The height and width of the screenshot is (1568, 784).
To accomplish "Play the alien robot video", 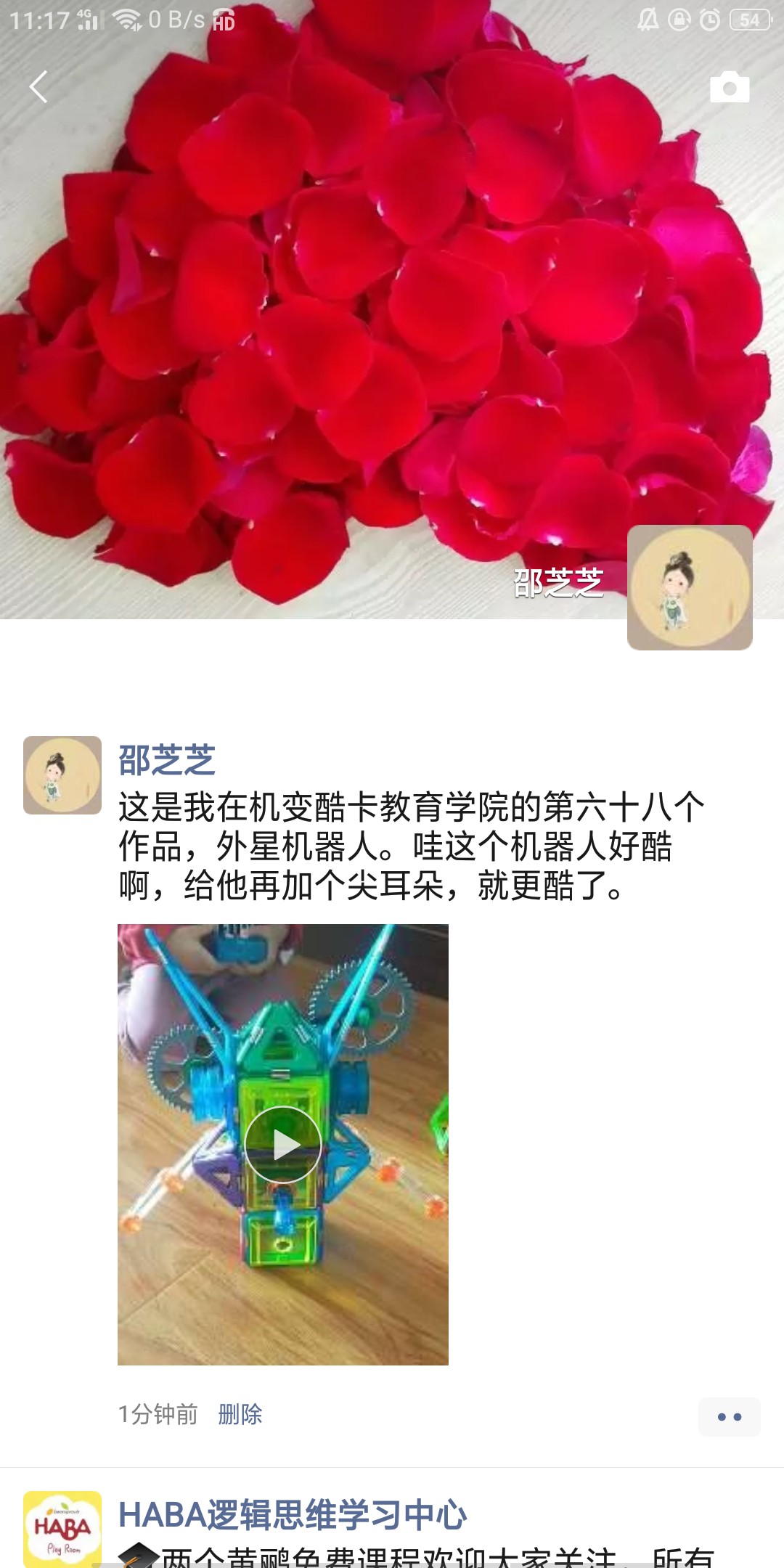I will (283, 1144).
